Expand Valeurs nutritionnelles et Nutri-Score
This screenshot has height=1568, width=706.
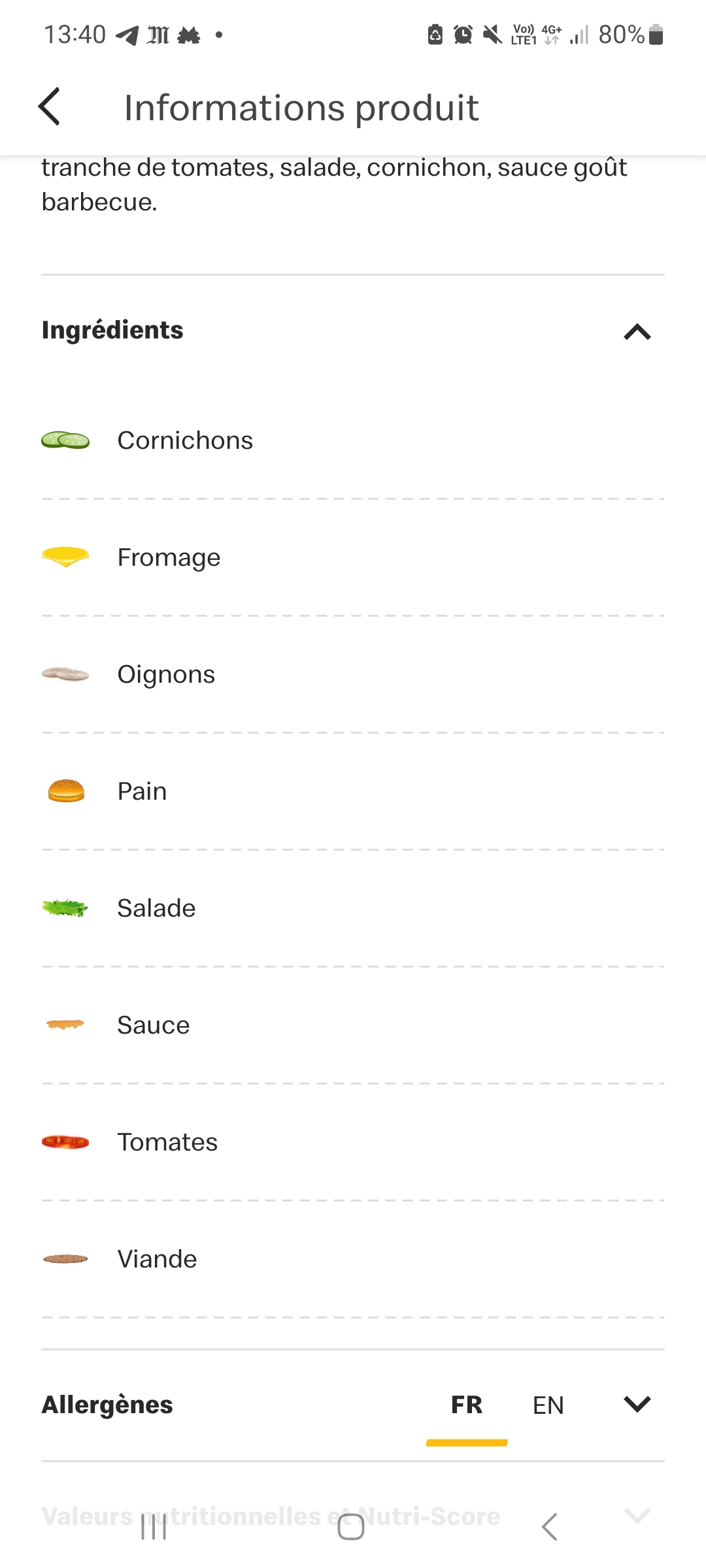point(637,1514)
